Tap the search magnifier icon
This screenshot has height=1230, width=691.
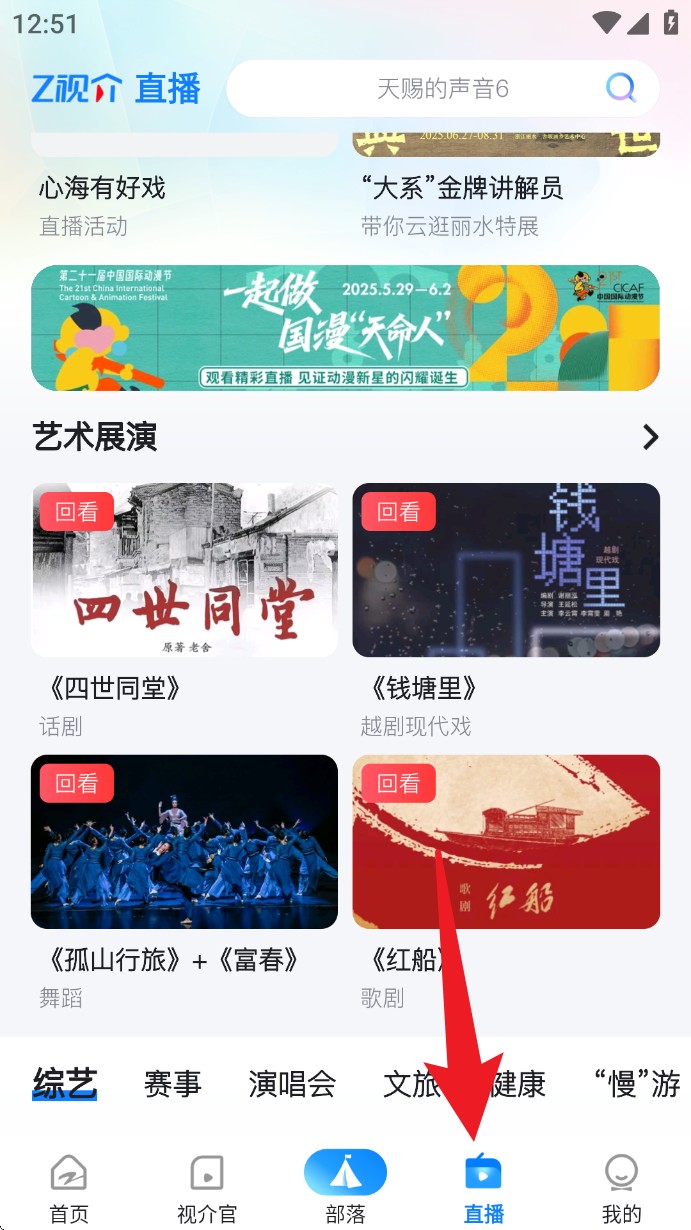pyautogui.click(x=621, y=89)
